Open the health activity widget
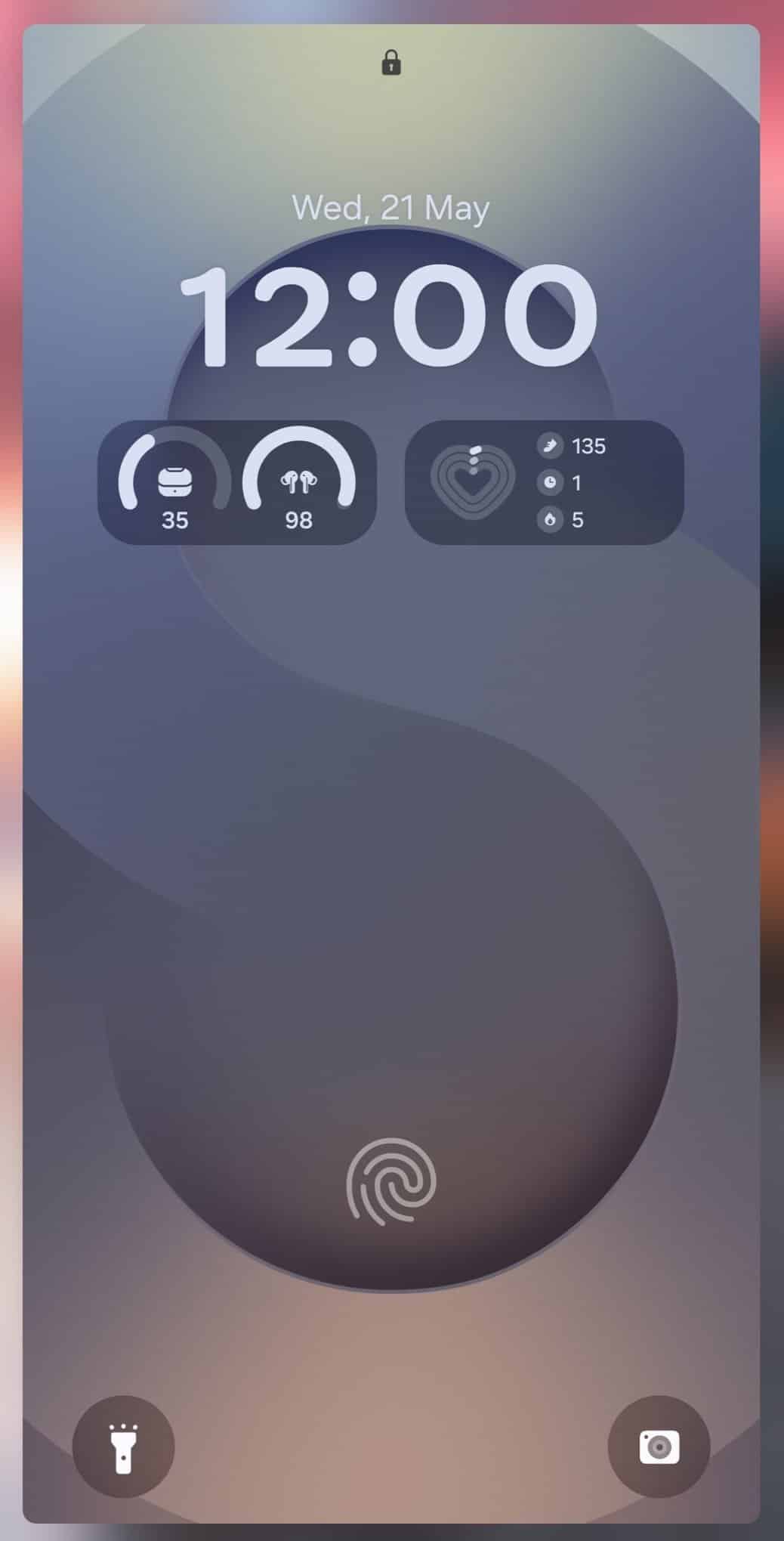This screenshot has width=784, height=1541. [544, 482]
